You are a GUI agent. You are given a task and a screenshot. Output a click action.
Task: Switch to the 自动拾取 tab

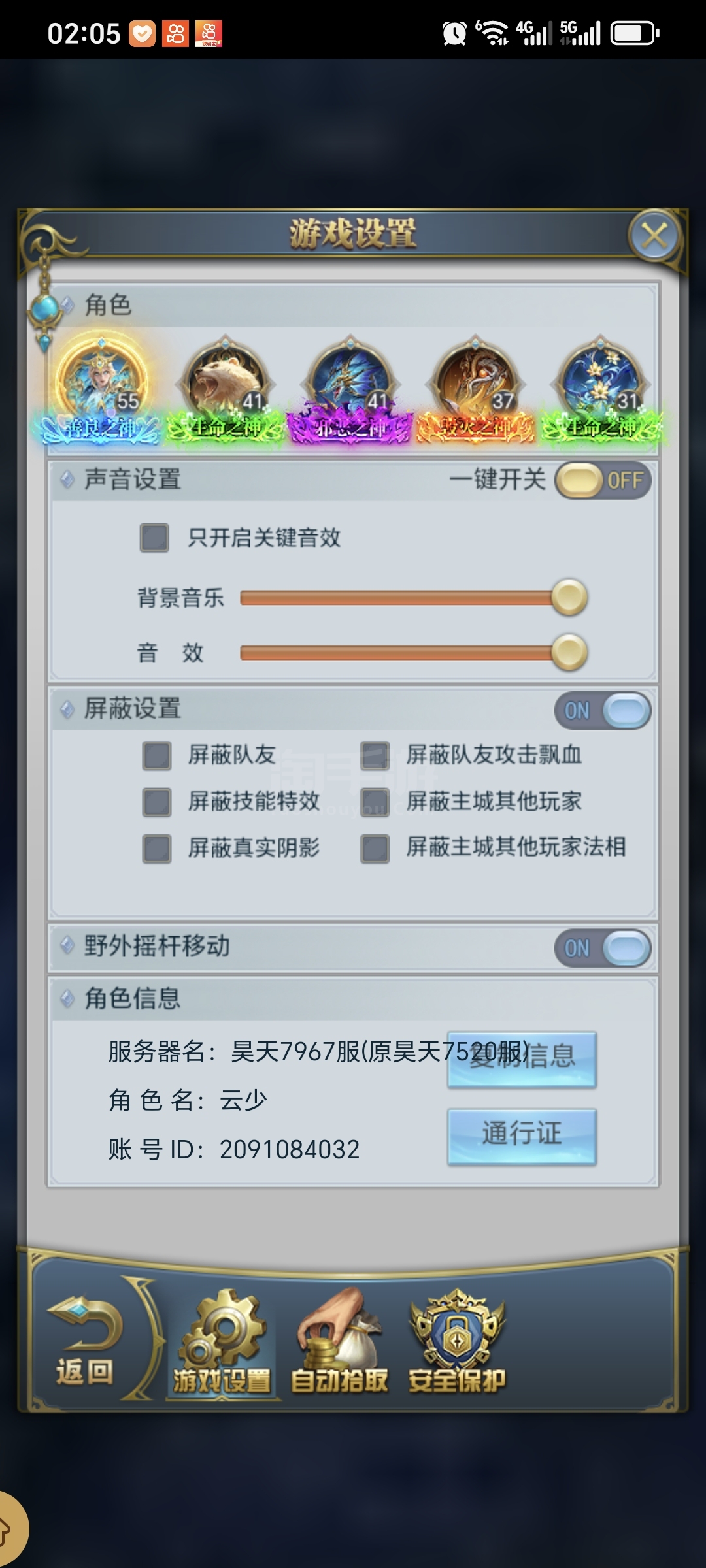coord(339,1343)
